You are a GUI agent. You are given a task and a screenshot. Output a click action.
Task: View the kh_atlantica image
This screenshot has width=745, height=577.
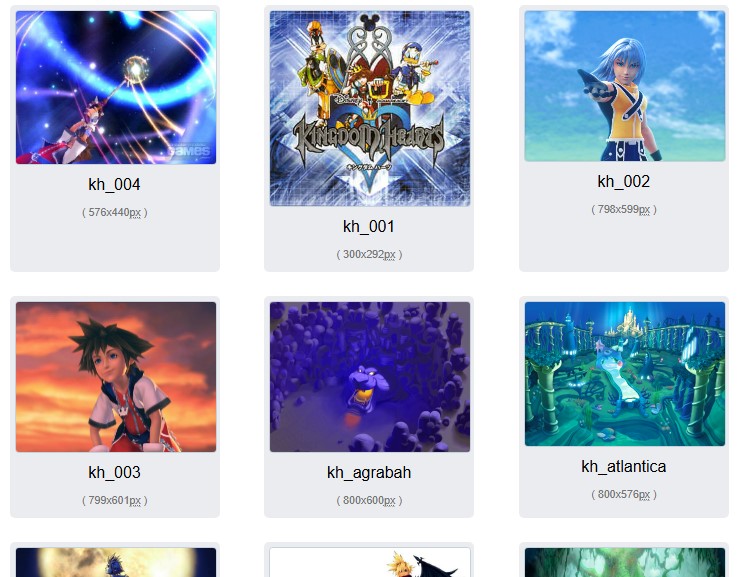[624, 374]
